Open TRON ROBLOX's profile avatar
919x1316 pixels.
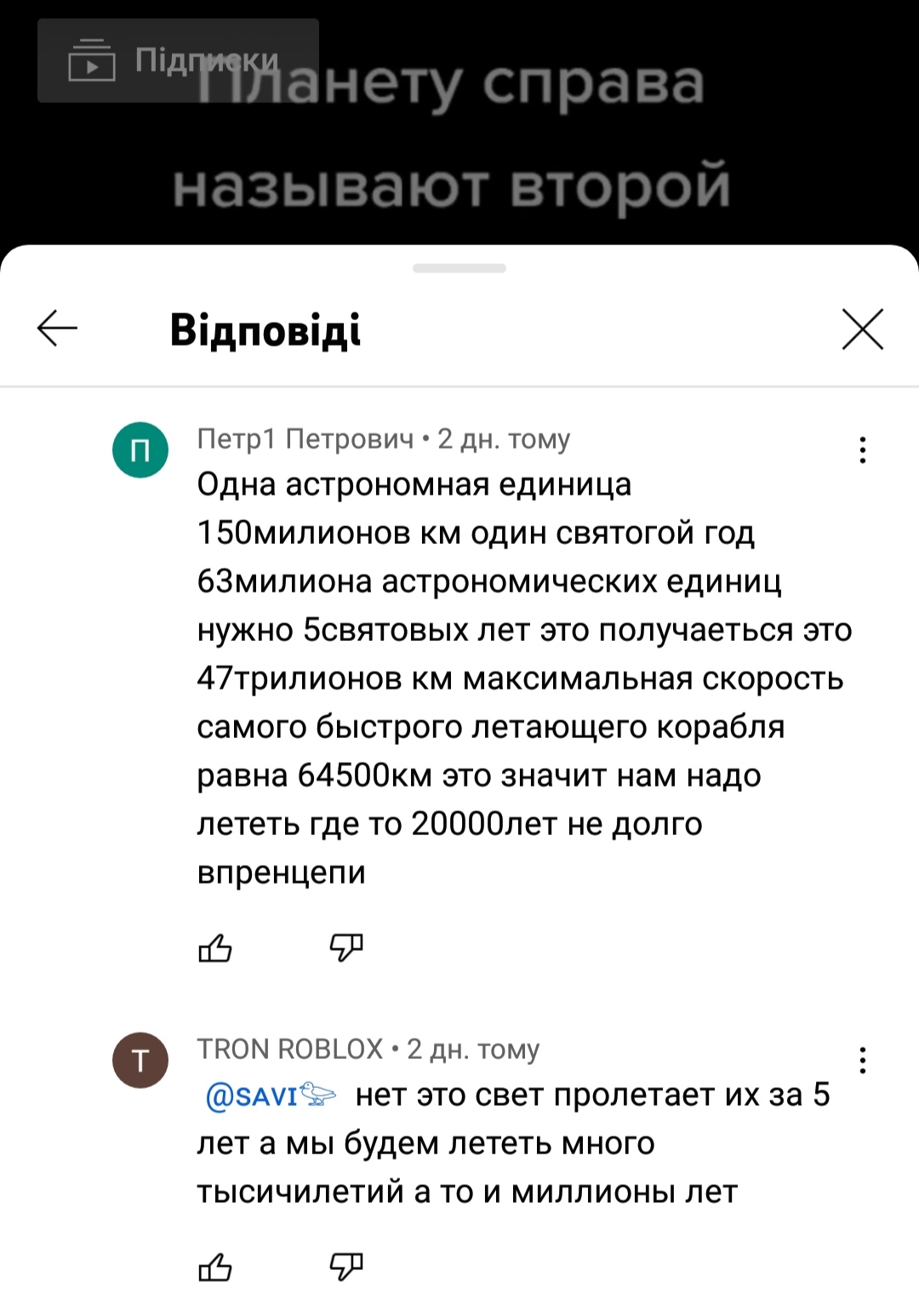pyautogui.click(x=140, y=1060)
